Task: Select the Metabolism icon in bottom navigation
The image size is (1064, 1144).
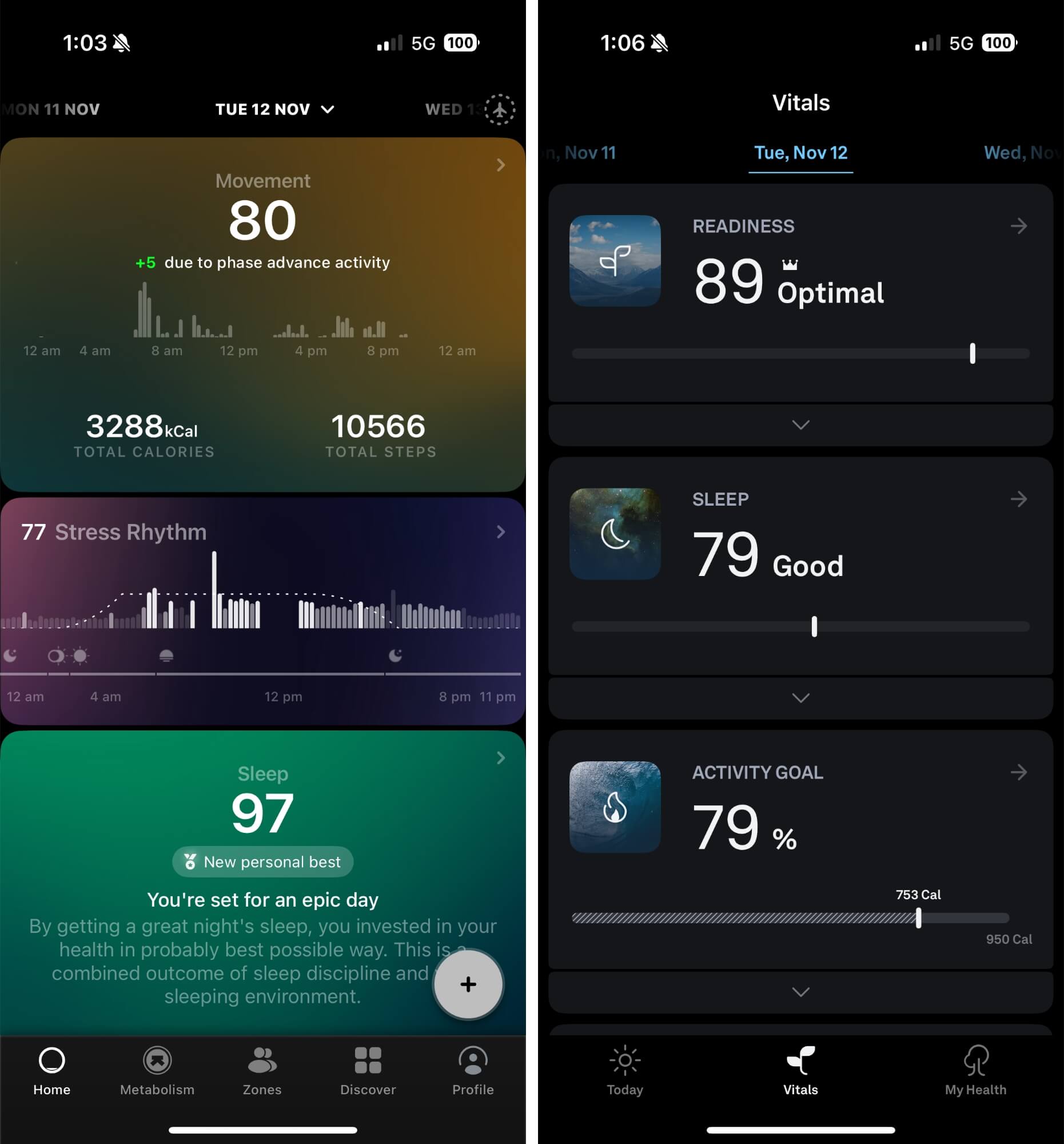Action: point(157,1060)
